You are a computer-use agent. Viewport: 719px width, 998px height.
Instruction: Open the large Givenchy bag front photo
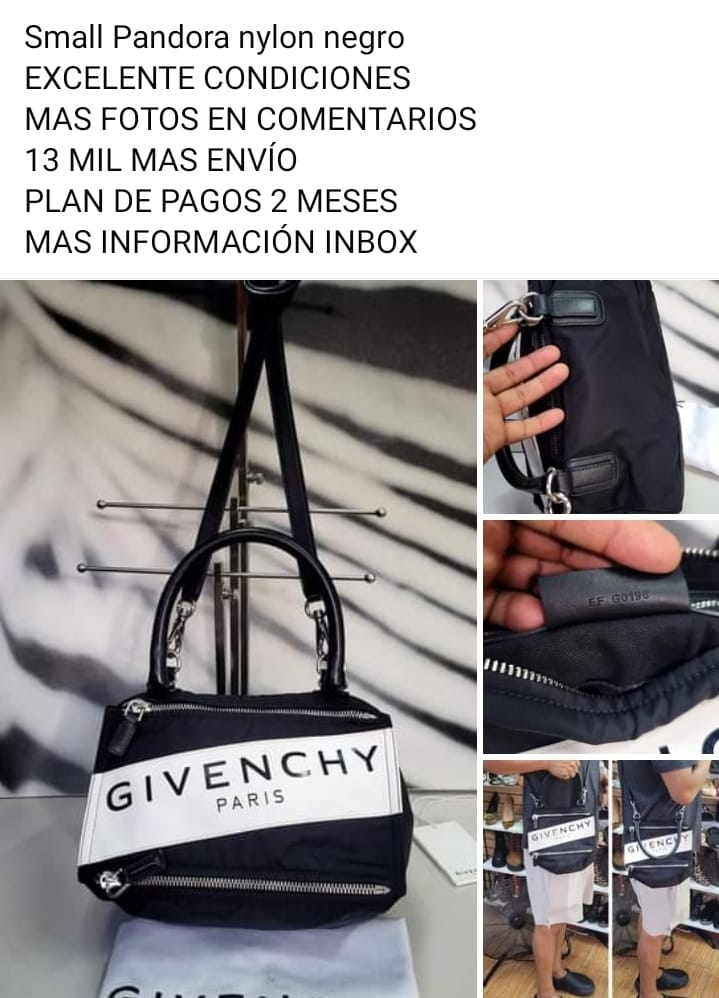(238, 640)
